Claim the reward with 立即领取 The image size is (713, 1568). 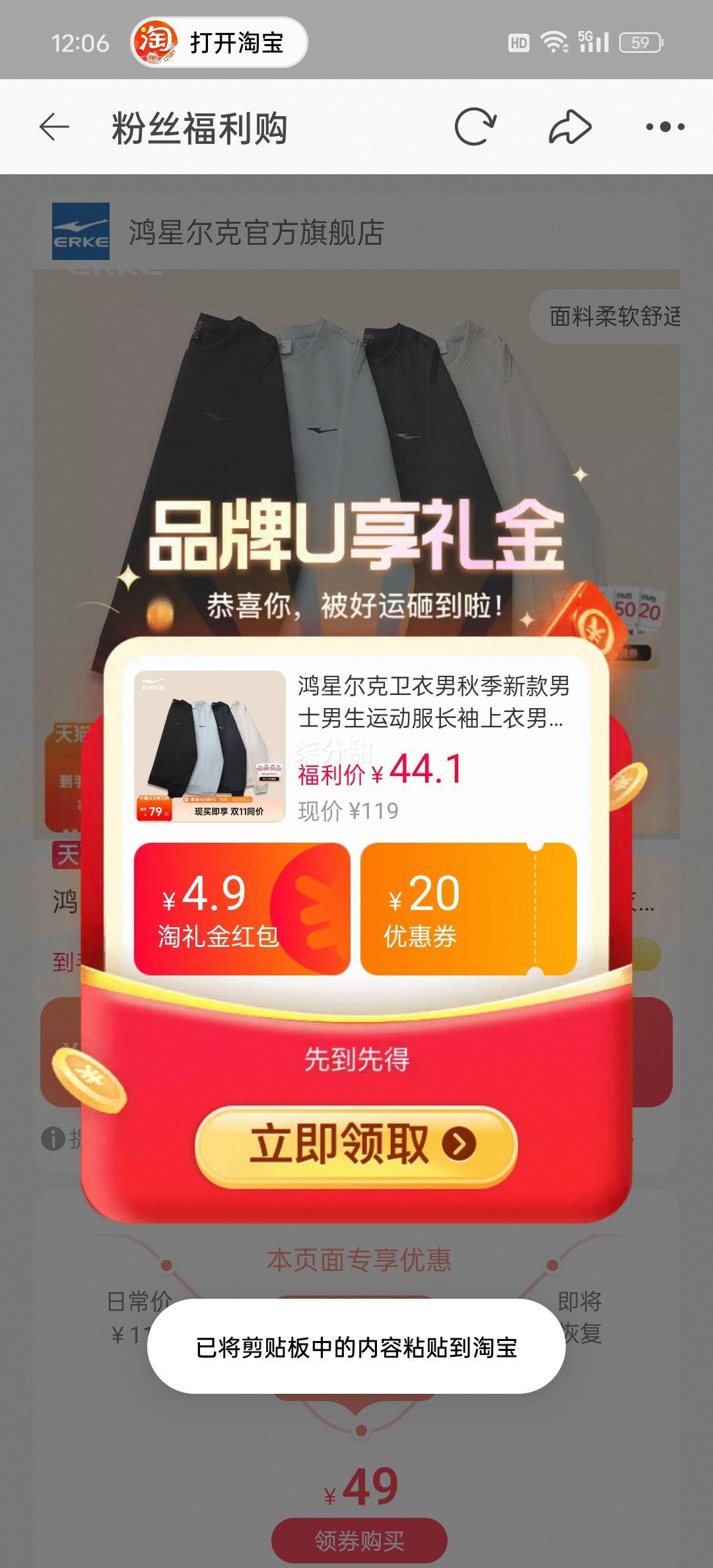(356, 1145)
